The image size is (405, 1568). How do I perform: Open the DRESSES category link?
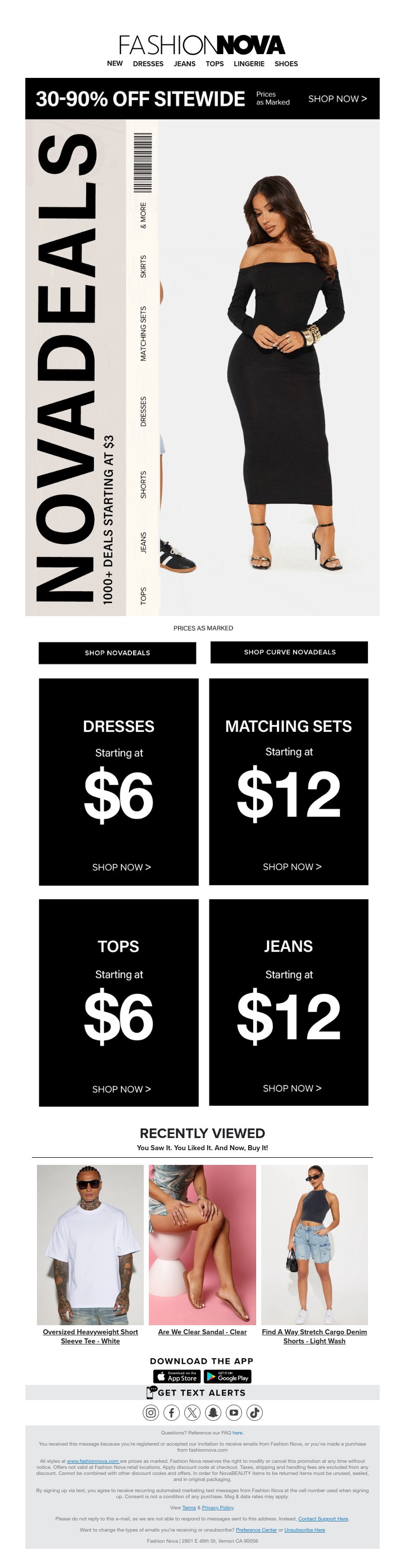coord(148,64)
